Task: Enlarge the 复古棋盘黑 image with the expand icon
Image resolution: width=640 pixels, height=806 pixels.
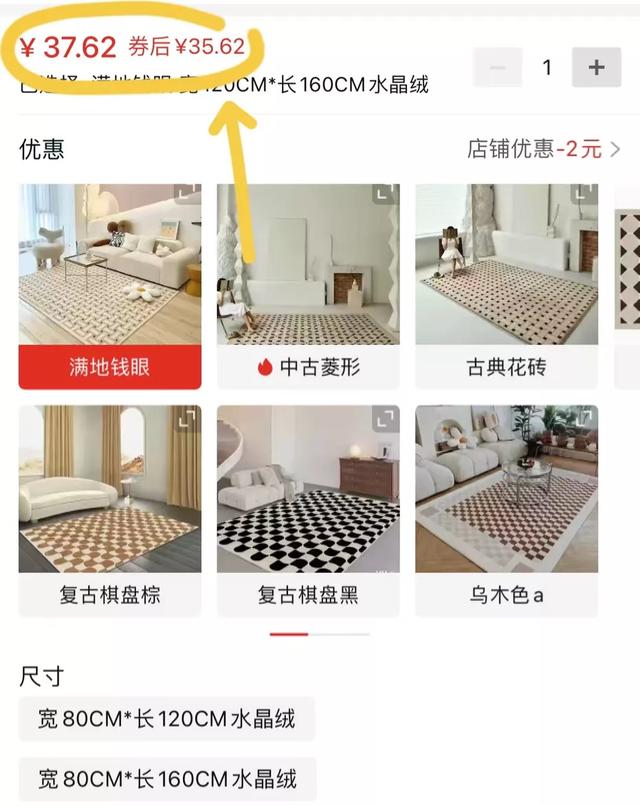Action: point(385,420)
